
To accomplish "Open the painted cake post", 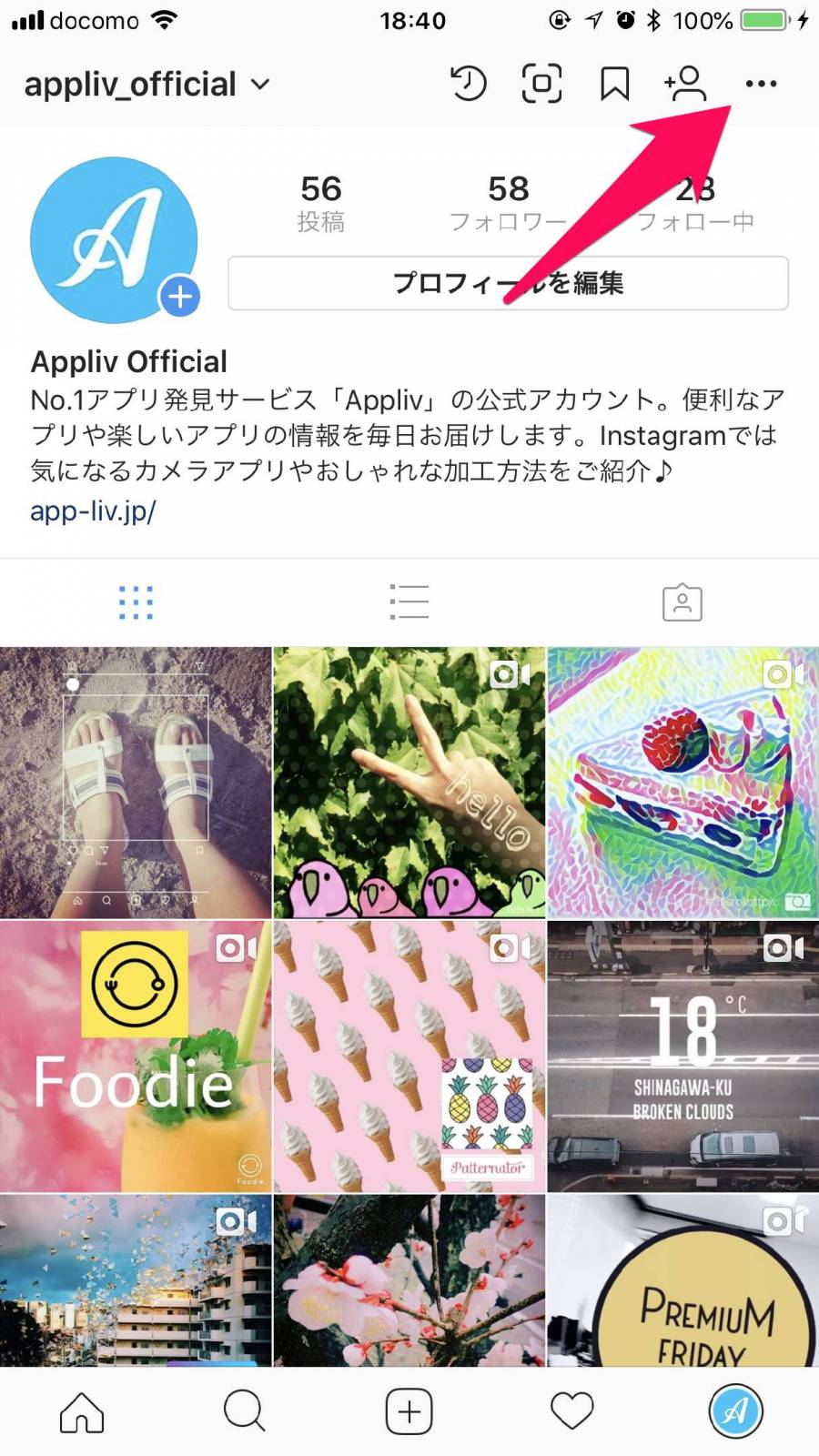I will (682, 783).
